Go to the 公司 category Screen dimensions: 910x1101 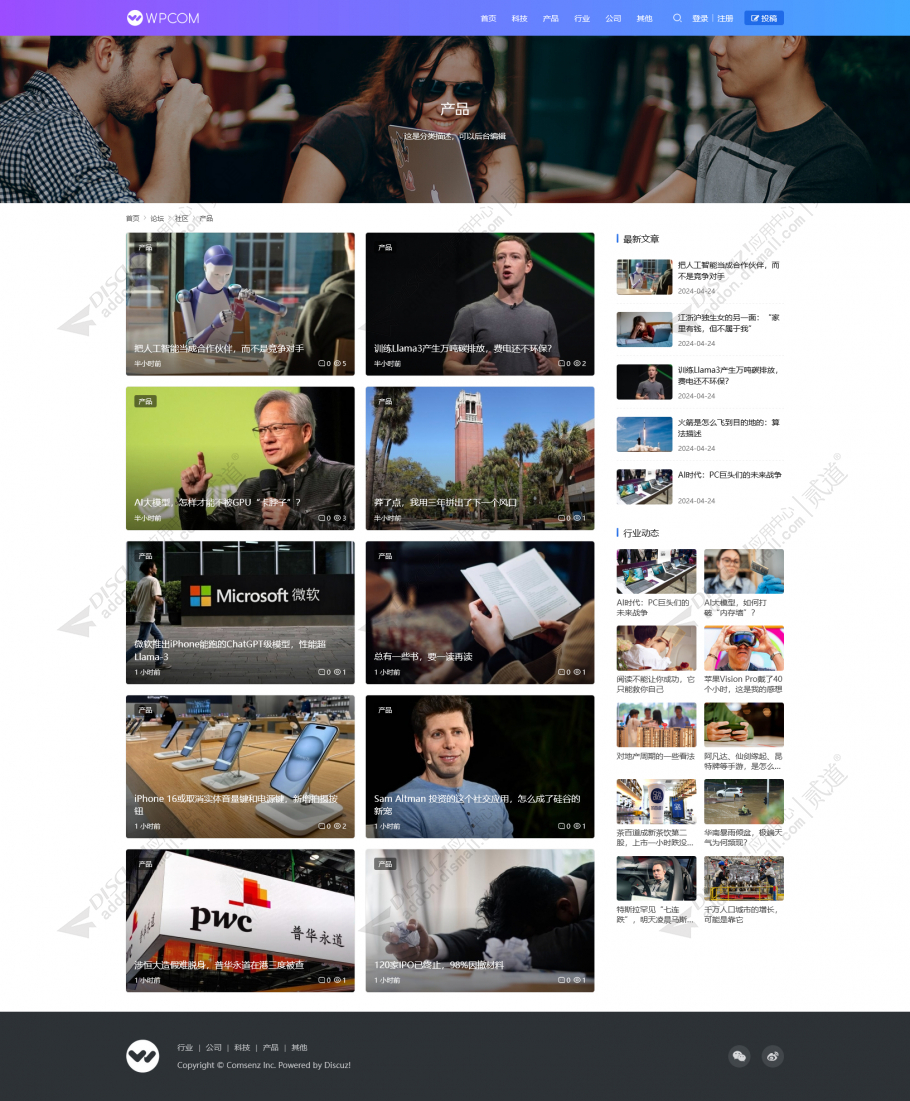click(613, 18)
